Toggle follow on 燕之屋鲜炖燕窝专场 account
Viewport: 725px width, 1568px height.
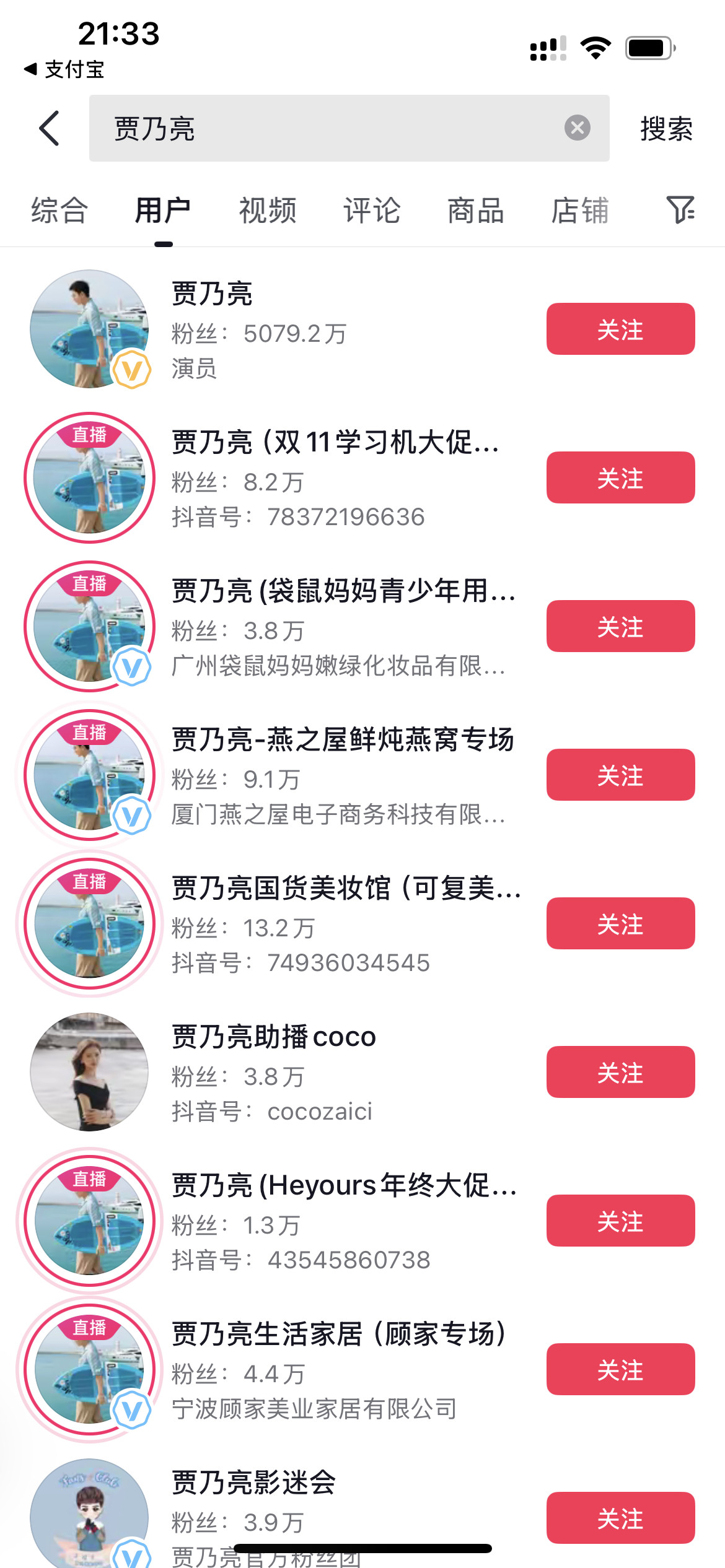620,775
